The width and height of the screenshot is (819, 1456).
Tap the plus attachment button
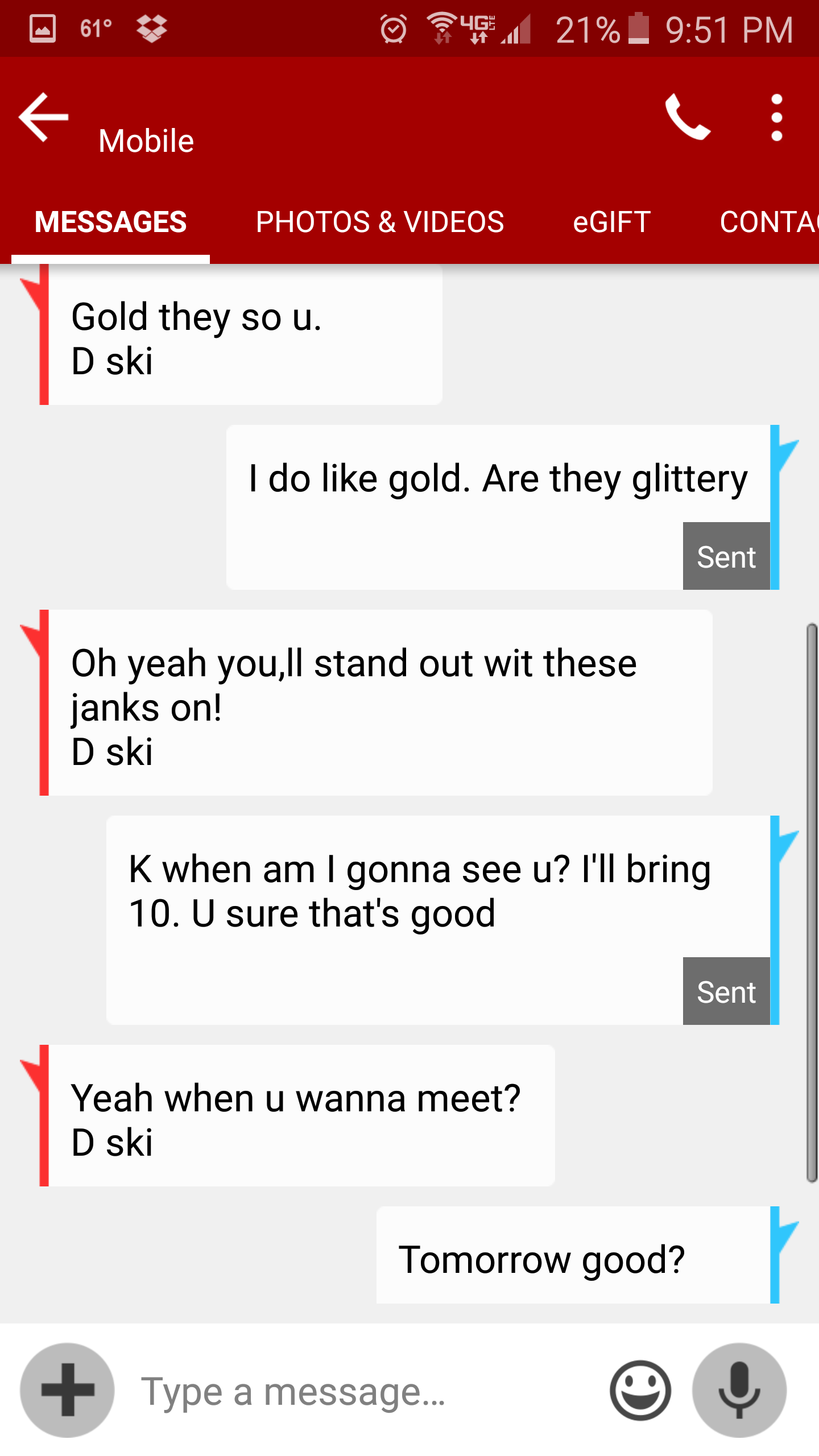click(67, 1389)
